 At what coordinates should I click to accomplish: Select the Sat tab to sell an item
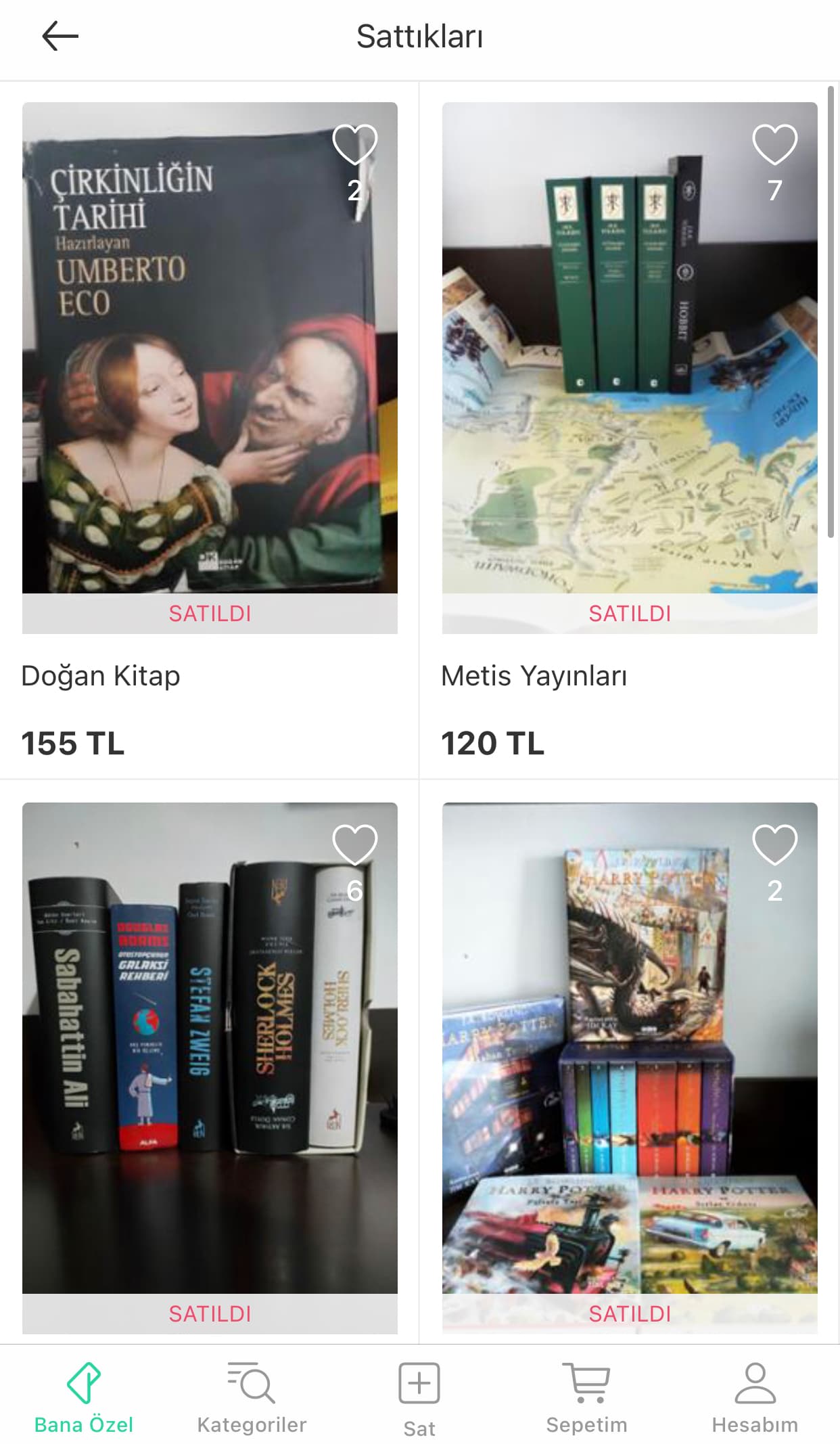tap(419, 1398)
